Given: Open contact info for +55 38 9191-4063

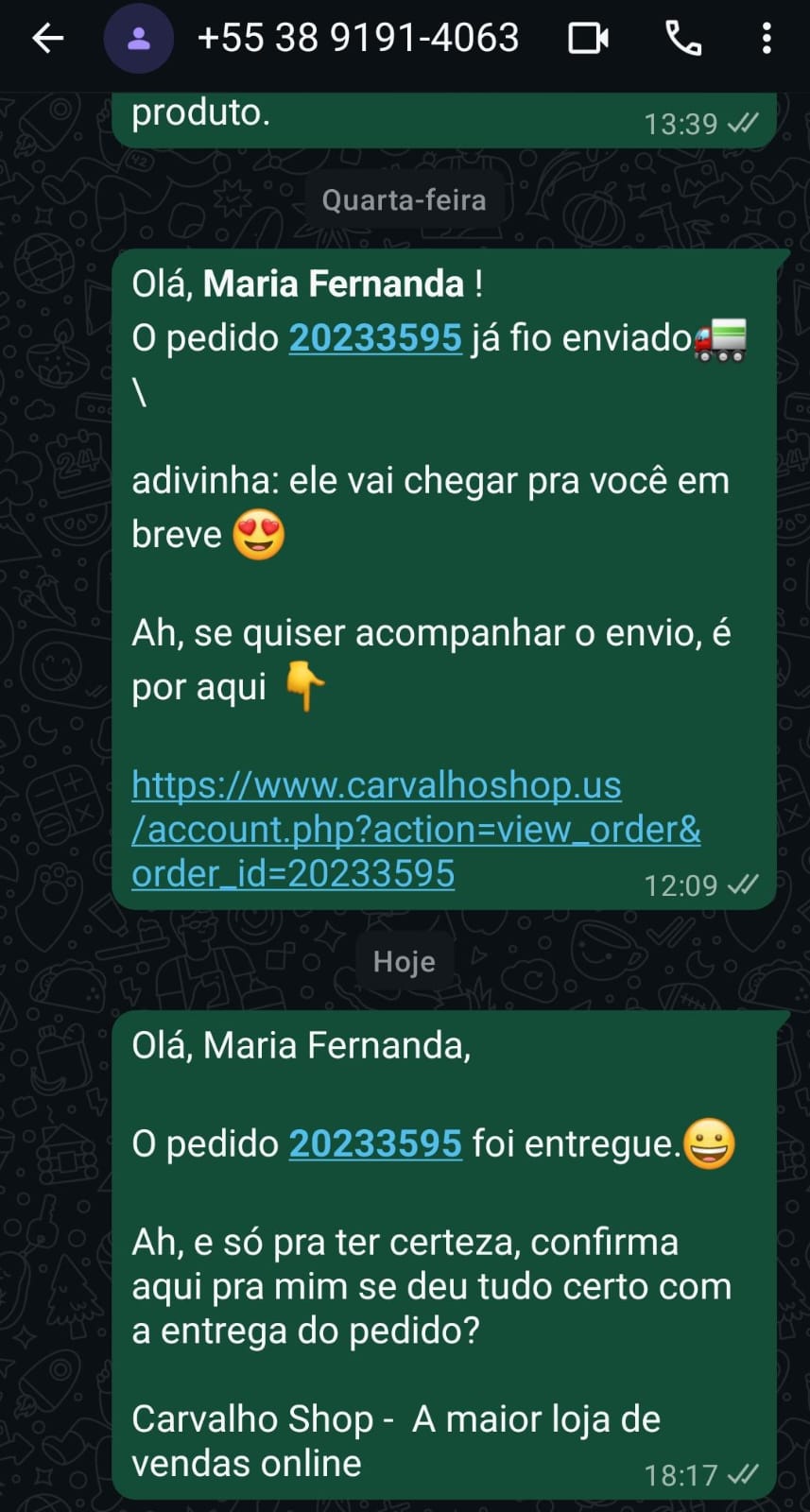Looking at the screenshot, I should (357, 39).
